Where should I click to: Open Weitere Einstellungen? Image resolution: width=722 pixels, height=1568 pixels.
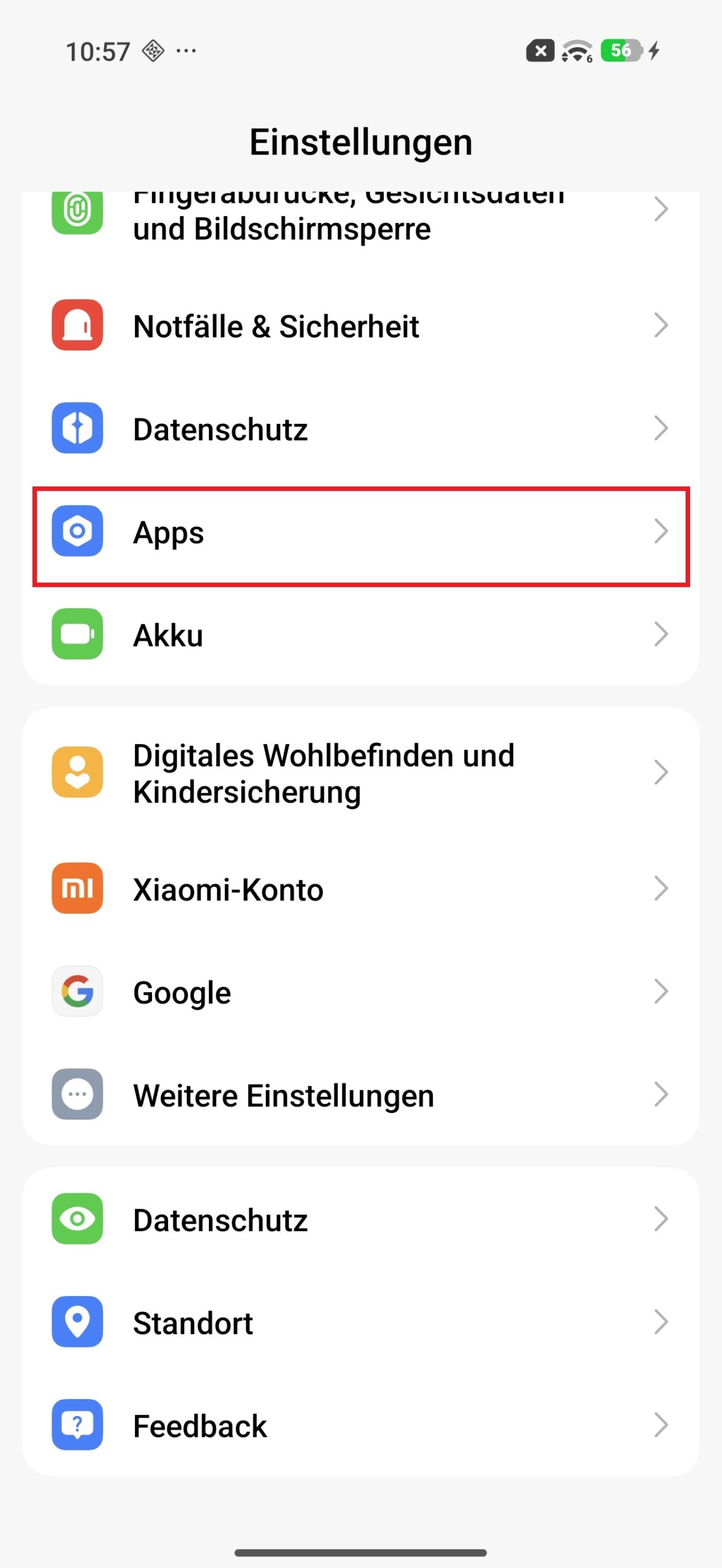pyautogui.click(x=360, y=1095)
